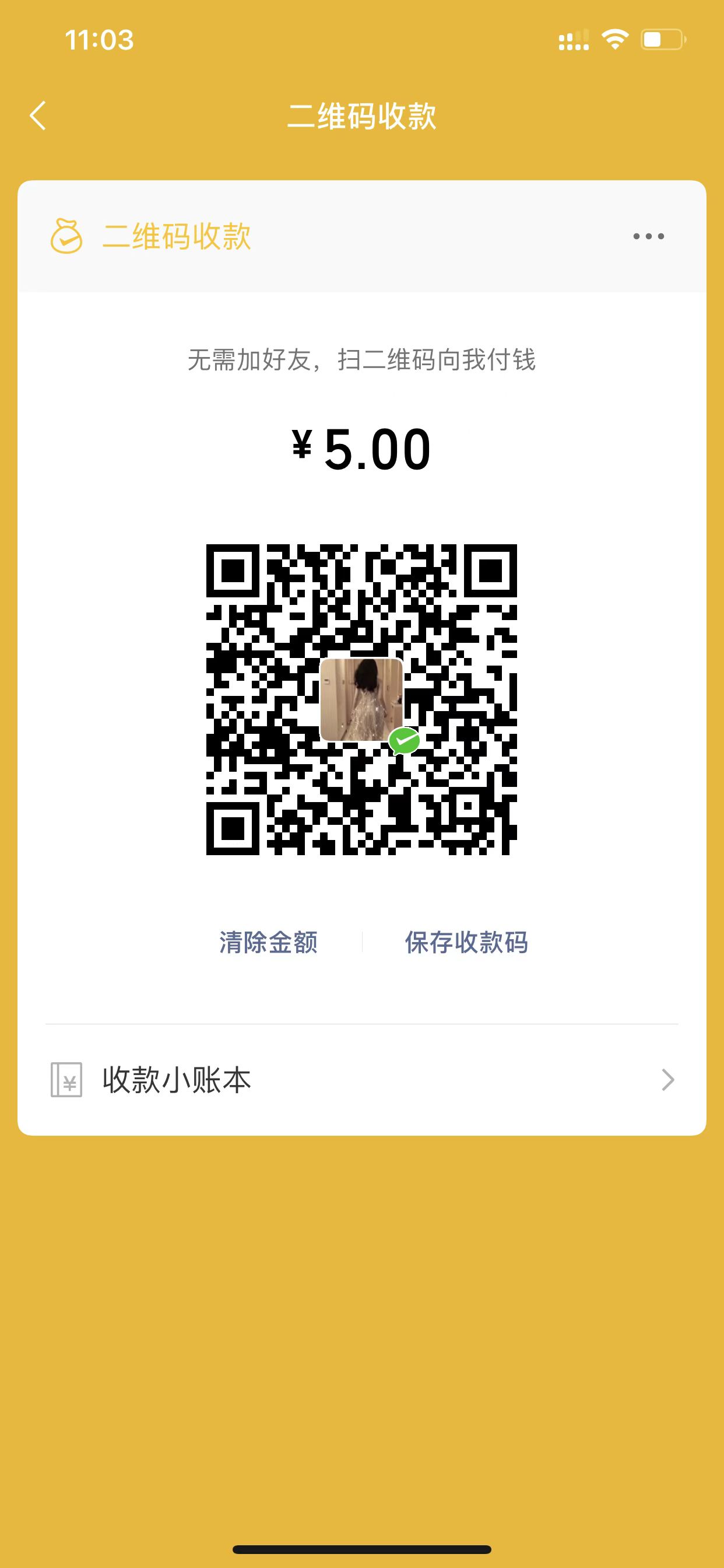Image resolution: width=724 pixels, height=1568 pixels.
Task: Go back using the top-left arrow
Action: tap(38, 116)
